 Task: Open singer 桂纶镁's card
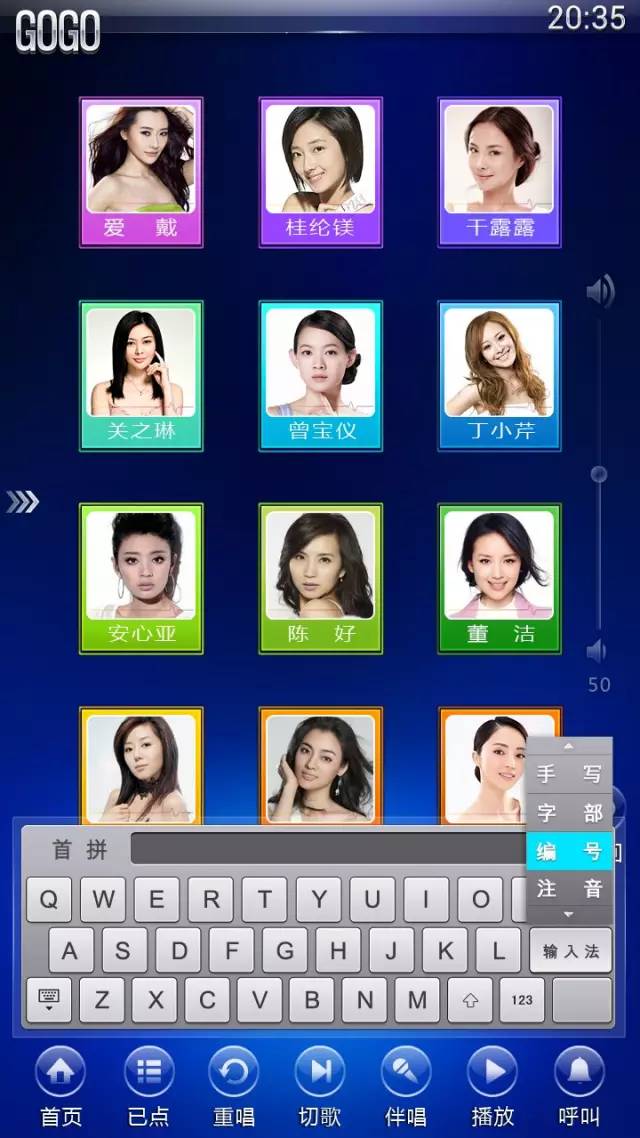click(320, 172)
